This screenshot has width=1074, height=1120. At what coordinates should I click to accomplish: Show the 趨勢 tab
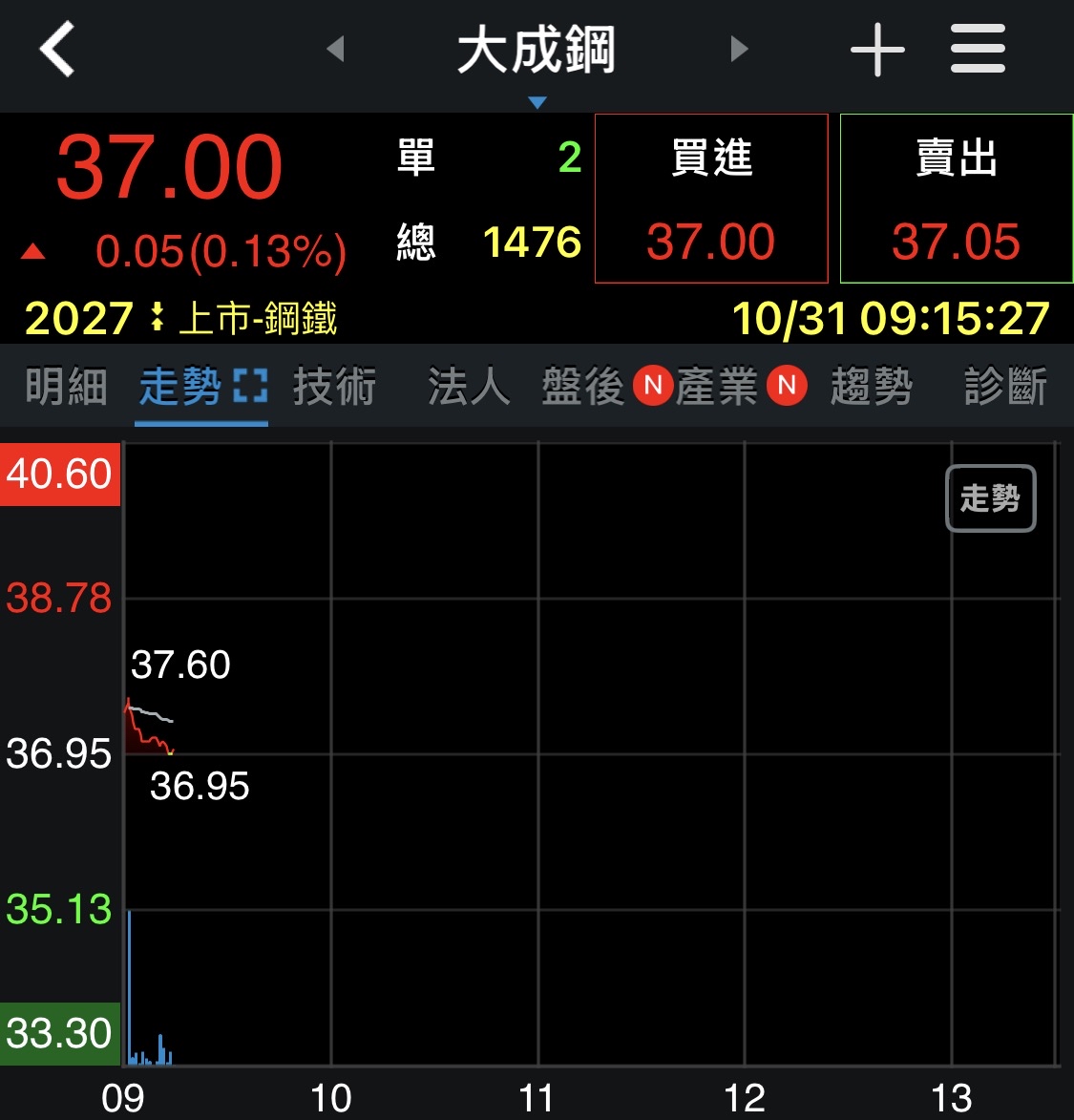pos(872,387)
